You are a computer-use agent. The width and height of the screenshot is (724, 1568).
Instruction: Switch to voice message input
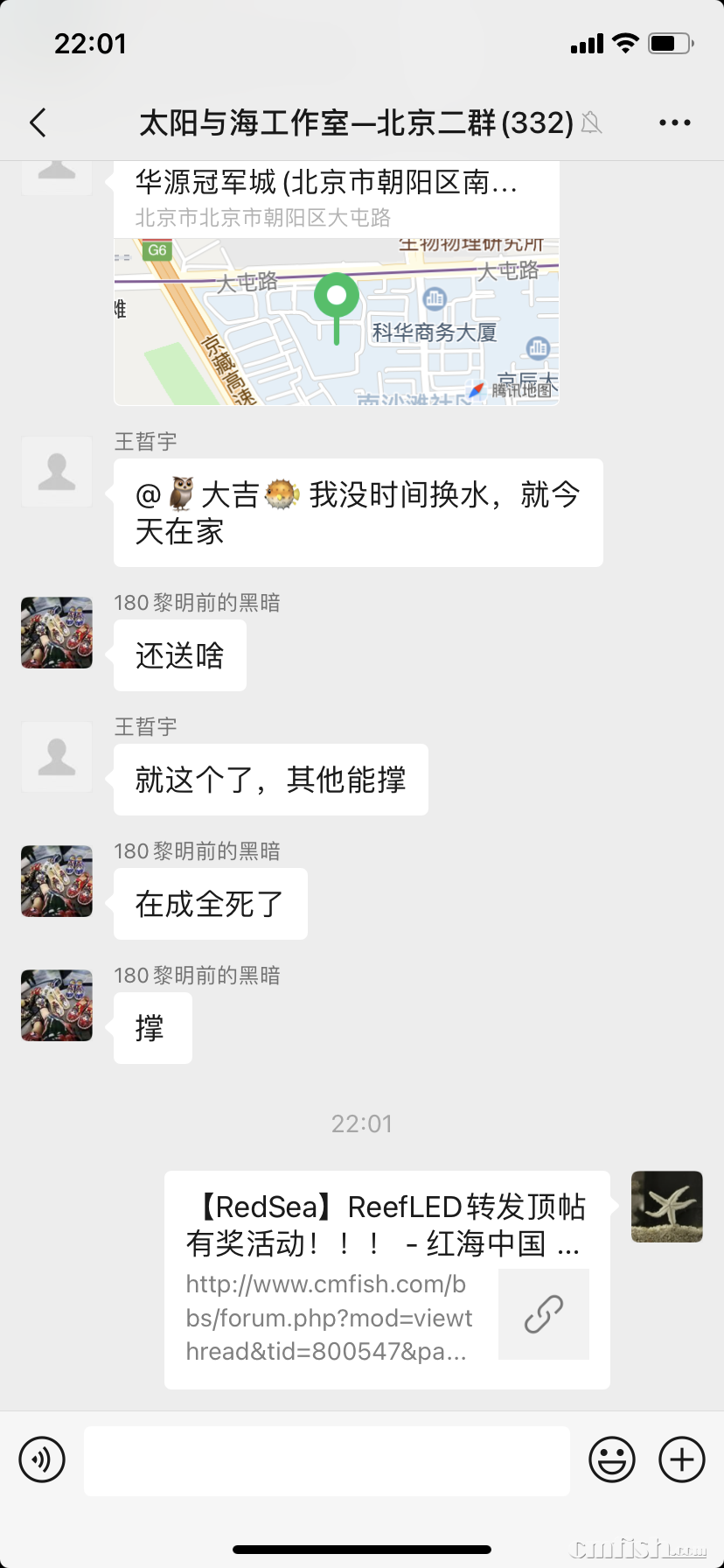42,1459
